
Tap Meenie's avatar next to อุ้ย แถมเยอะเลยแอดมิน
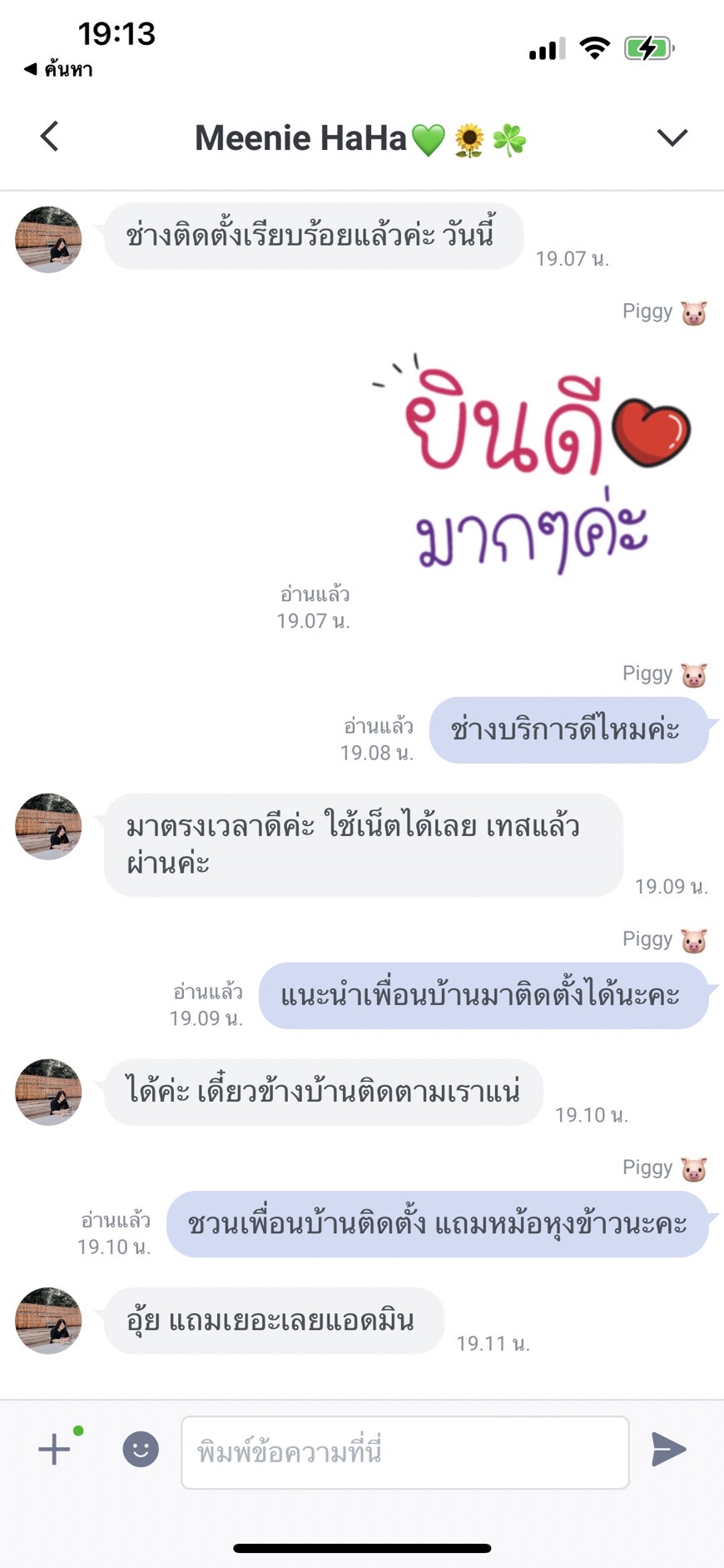[x=48, y=1321]
